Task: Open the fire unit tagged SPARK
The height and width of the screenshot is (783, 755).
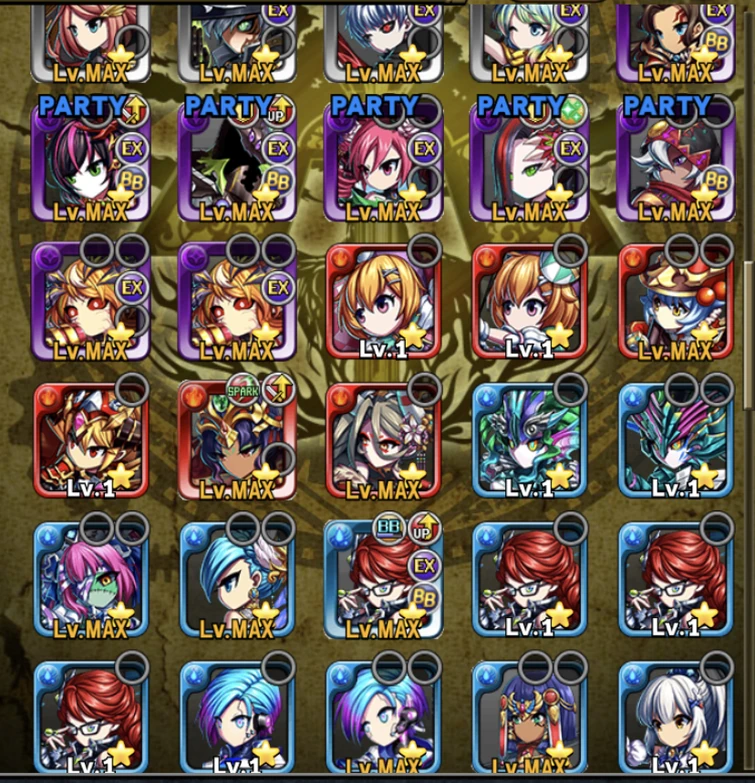Action: pyautogui.click(x=237, y=440)
